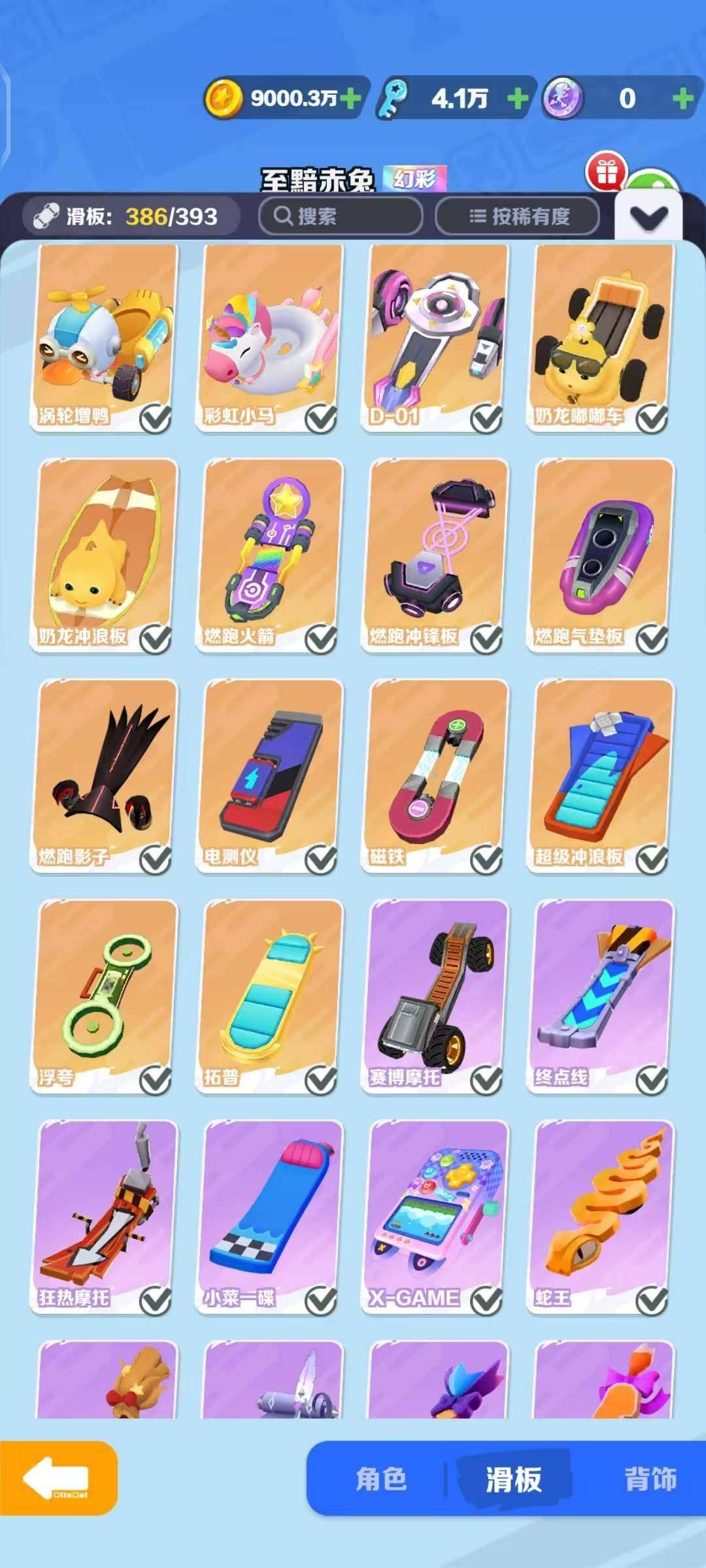The height and width of the screenshot is (1568, 706).
Task: Select the X-GAME skateboard card
Action: pyautogui.click(x=435, y=1217)
